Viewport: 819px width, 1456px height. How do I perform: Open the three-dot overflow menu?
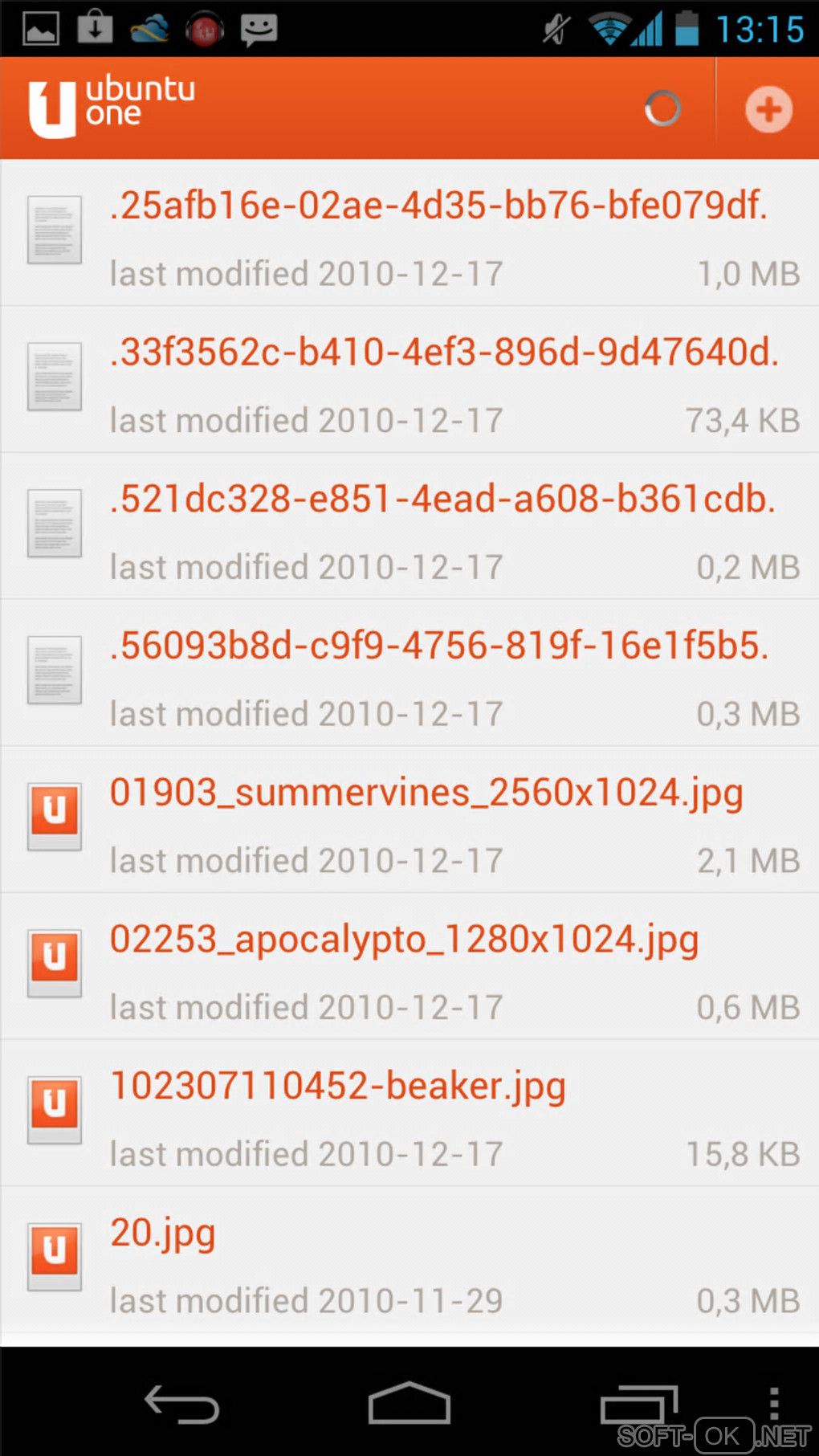pos(773,1403)
